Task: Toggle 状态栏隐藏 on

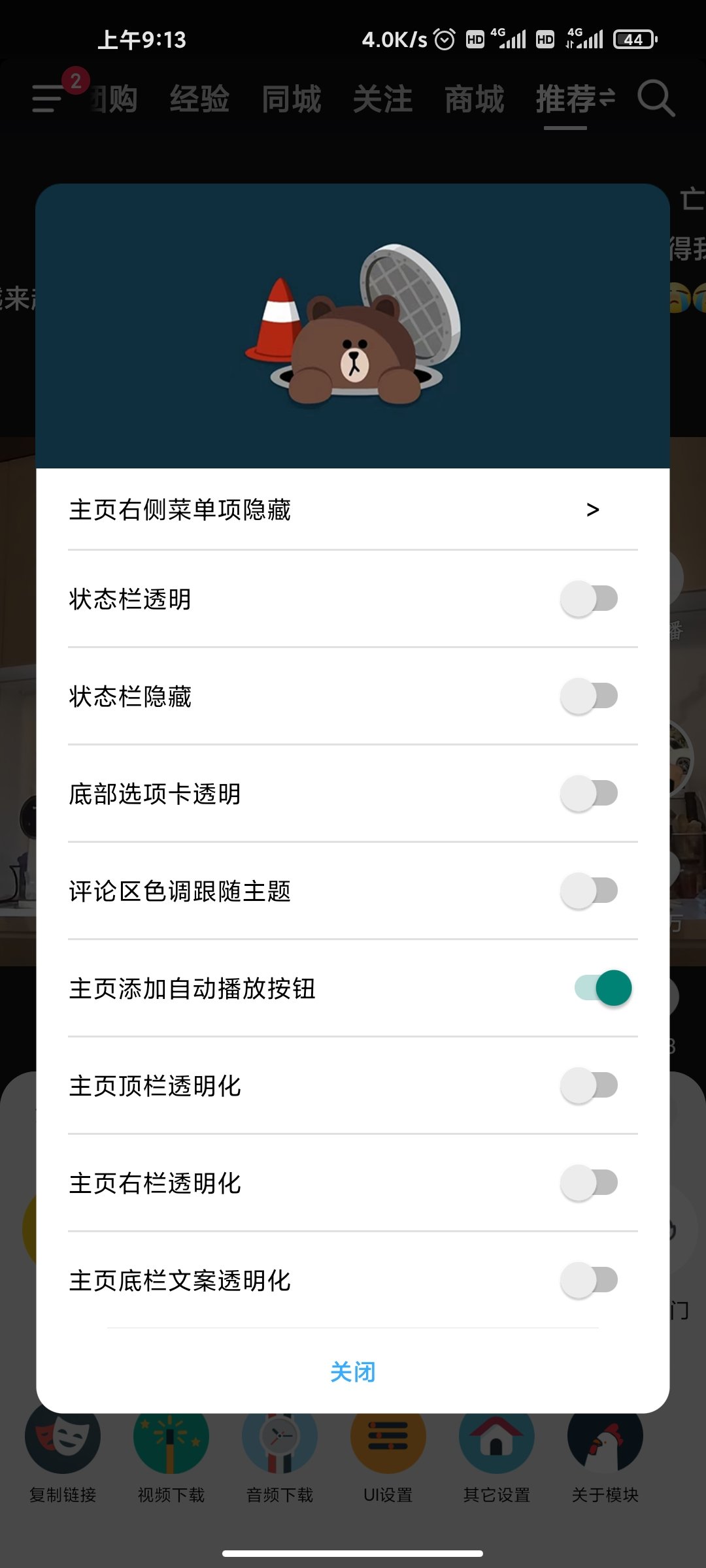Action: [589, 696]
